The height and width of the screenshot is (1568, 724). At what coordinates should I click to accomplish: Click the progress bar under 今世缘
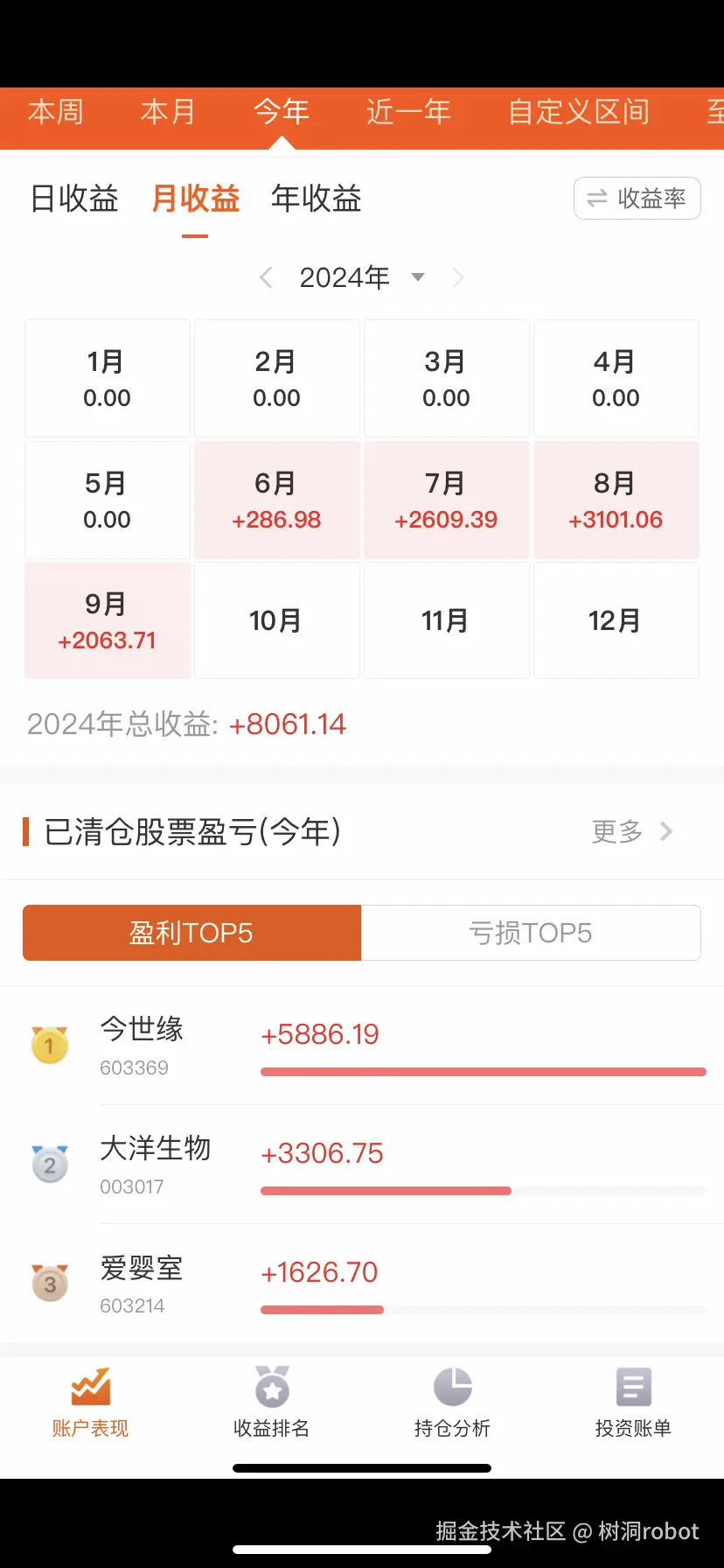click(482, 1071)
